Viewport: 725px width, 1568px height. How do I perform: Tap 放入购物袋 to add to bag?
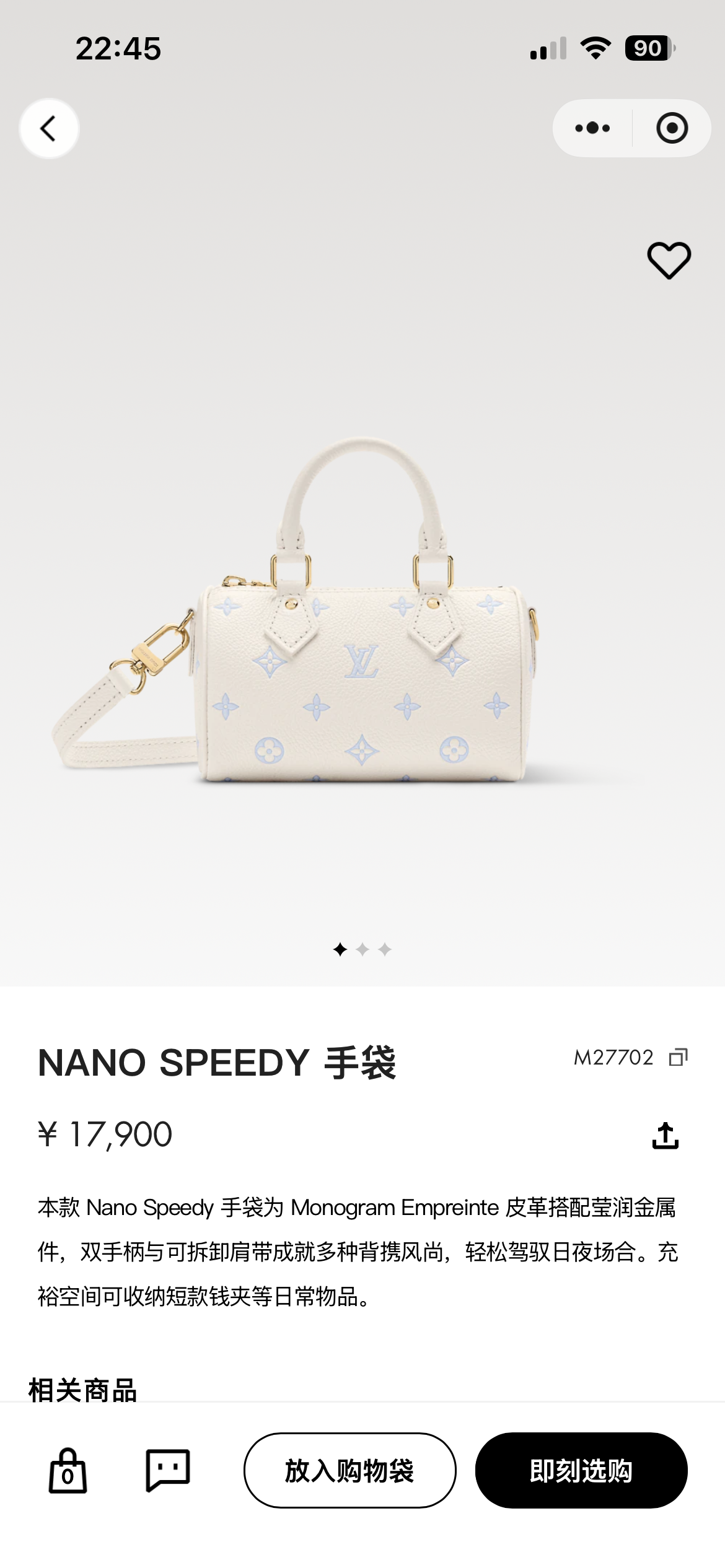349,1470
